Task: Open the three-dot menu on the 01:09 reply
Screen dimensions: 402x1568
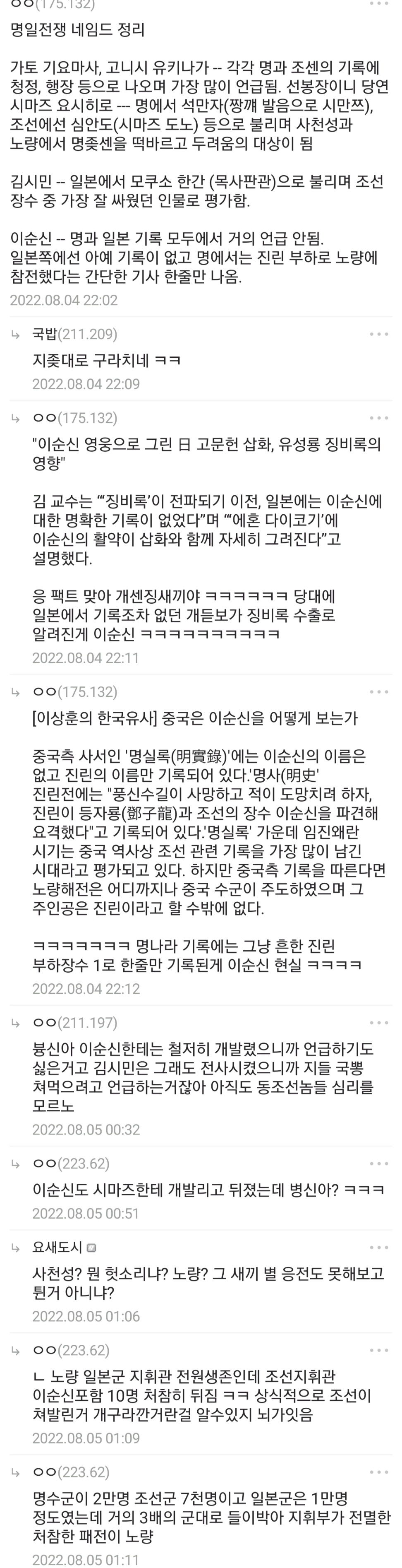Action: [378, 1351]
